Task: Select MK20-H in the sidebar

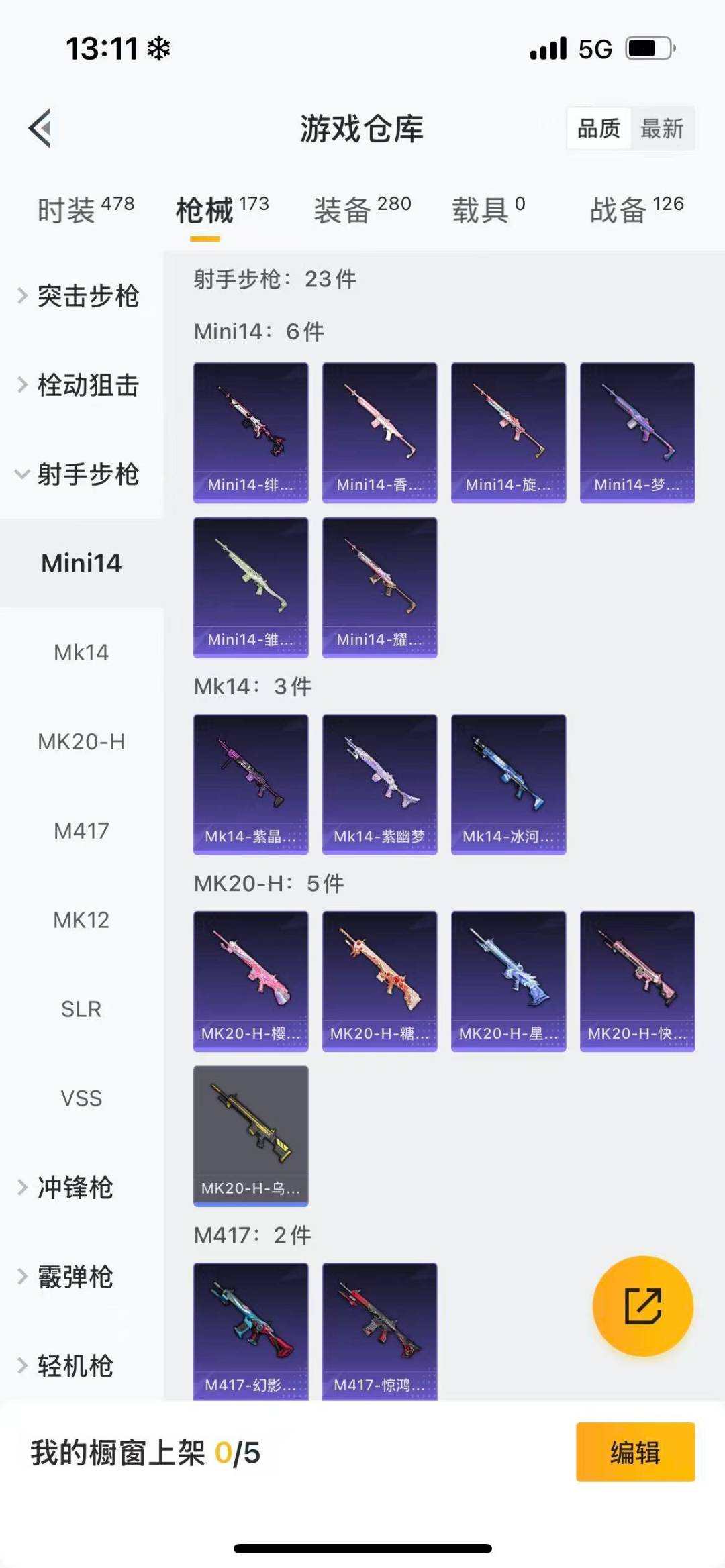Action: (81, 741)
